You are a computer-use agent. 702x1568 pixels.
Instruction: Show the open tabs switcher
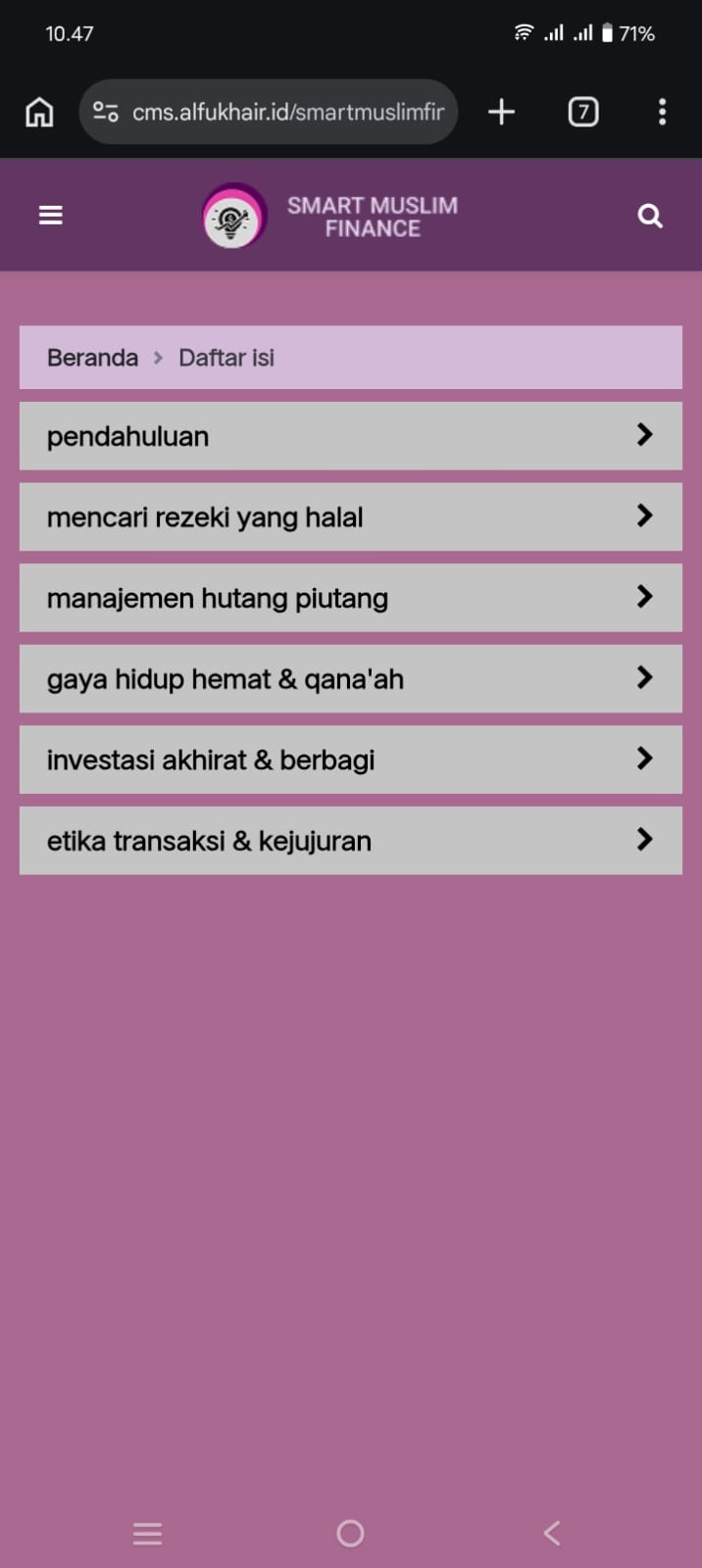pos(583,112)
